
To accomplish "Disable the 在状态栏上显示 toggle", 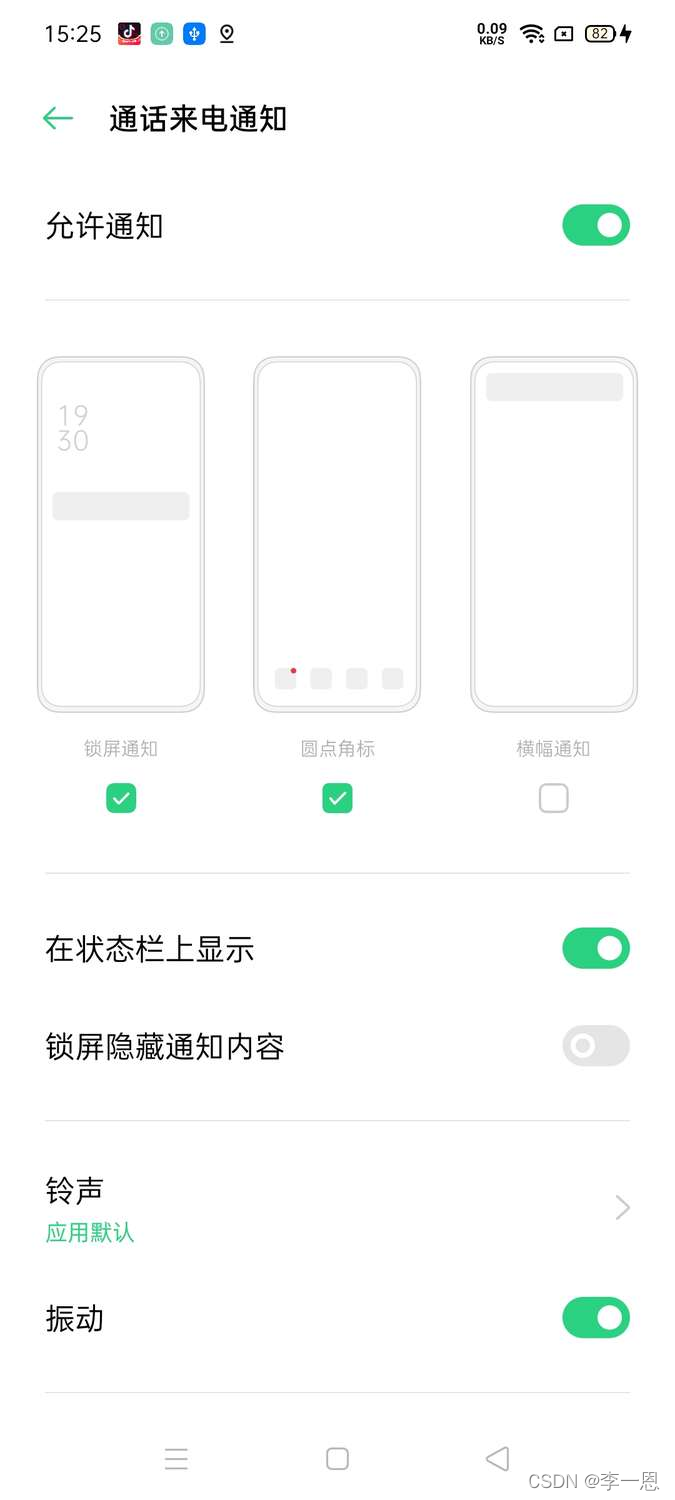I will coord(595,948).
